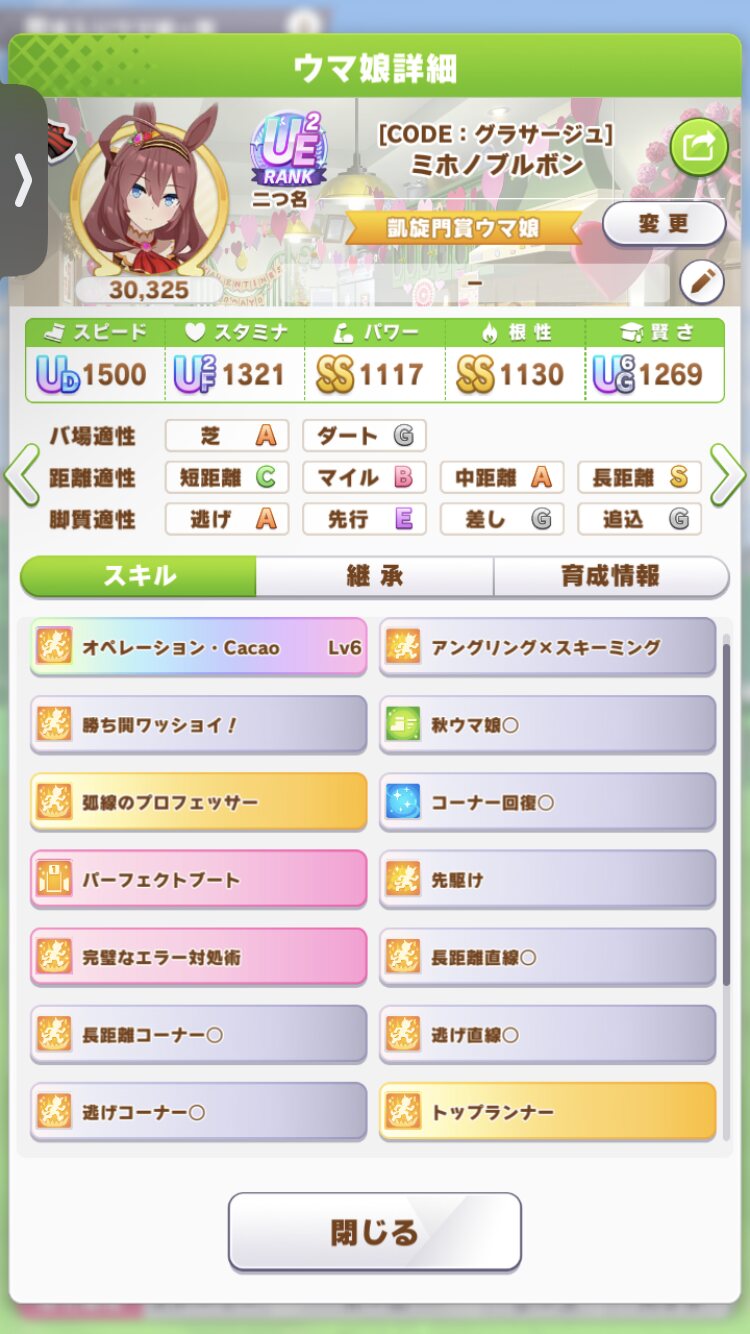
Task: Tap the コーナー回復○ skill
Action: pyautogui.click(x=547, y=802)
